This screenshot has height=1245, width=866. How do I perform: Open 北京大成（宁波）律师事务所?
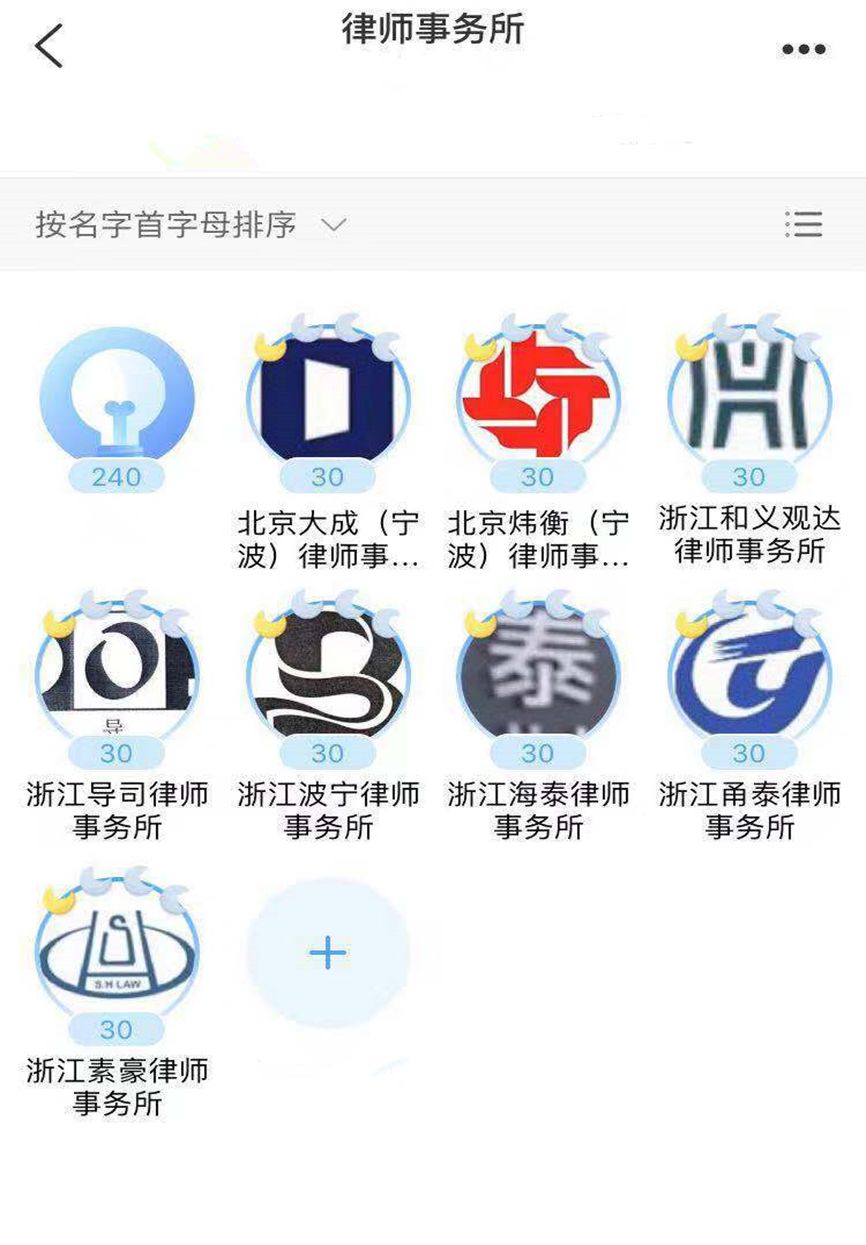coord(328,400)
